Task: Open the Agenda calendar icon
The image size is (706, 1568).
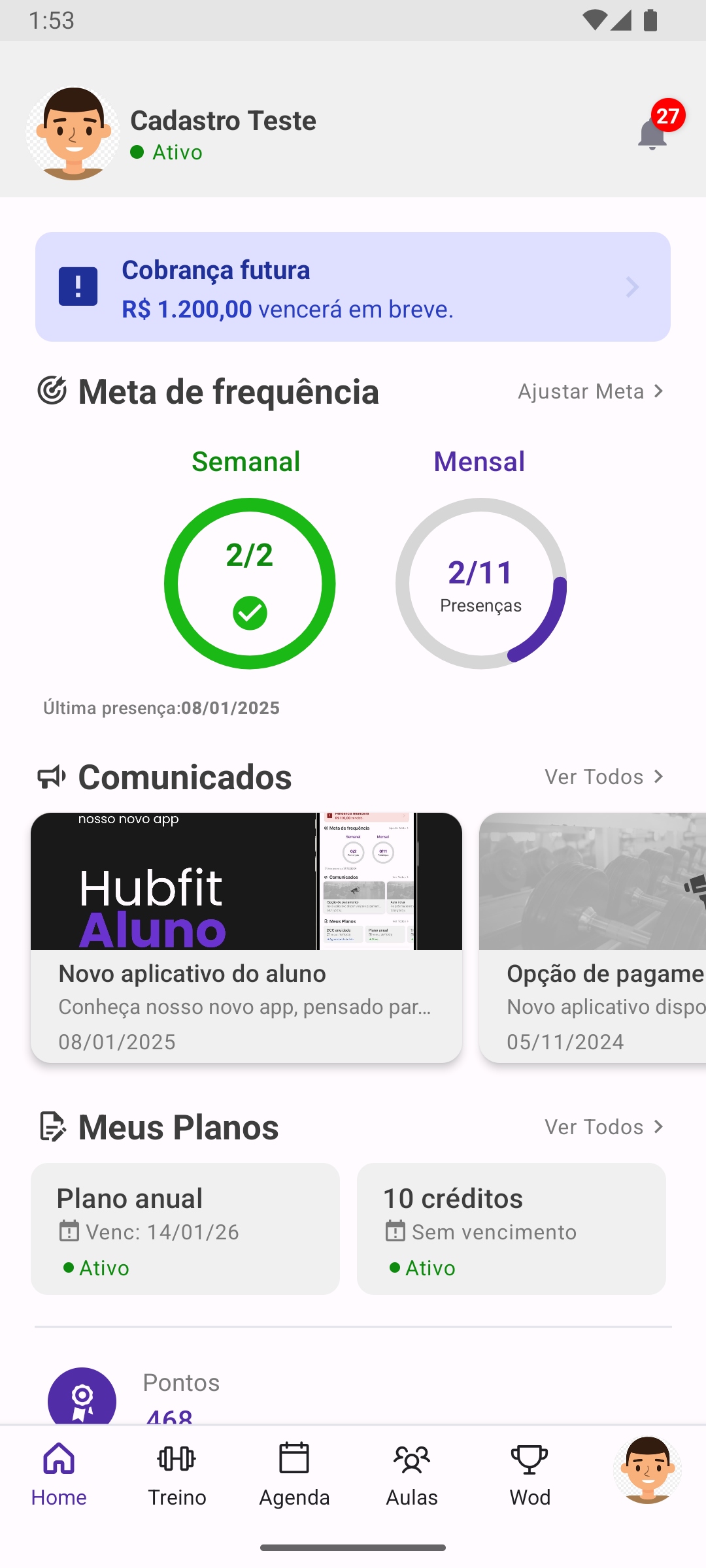Action: 294,1458
